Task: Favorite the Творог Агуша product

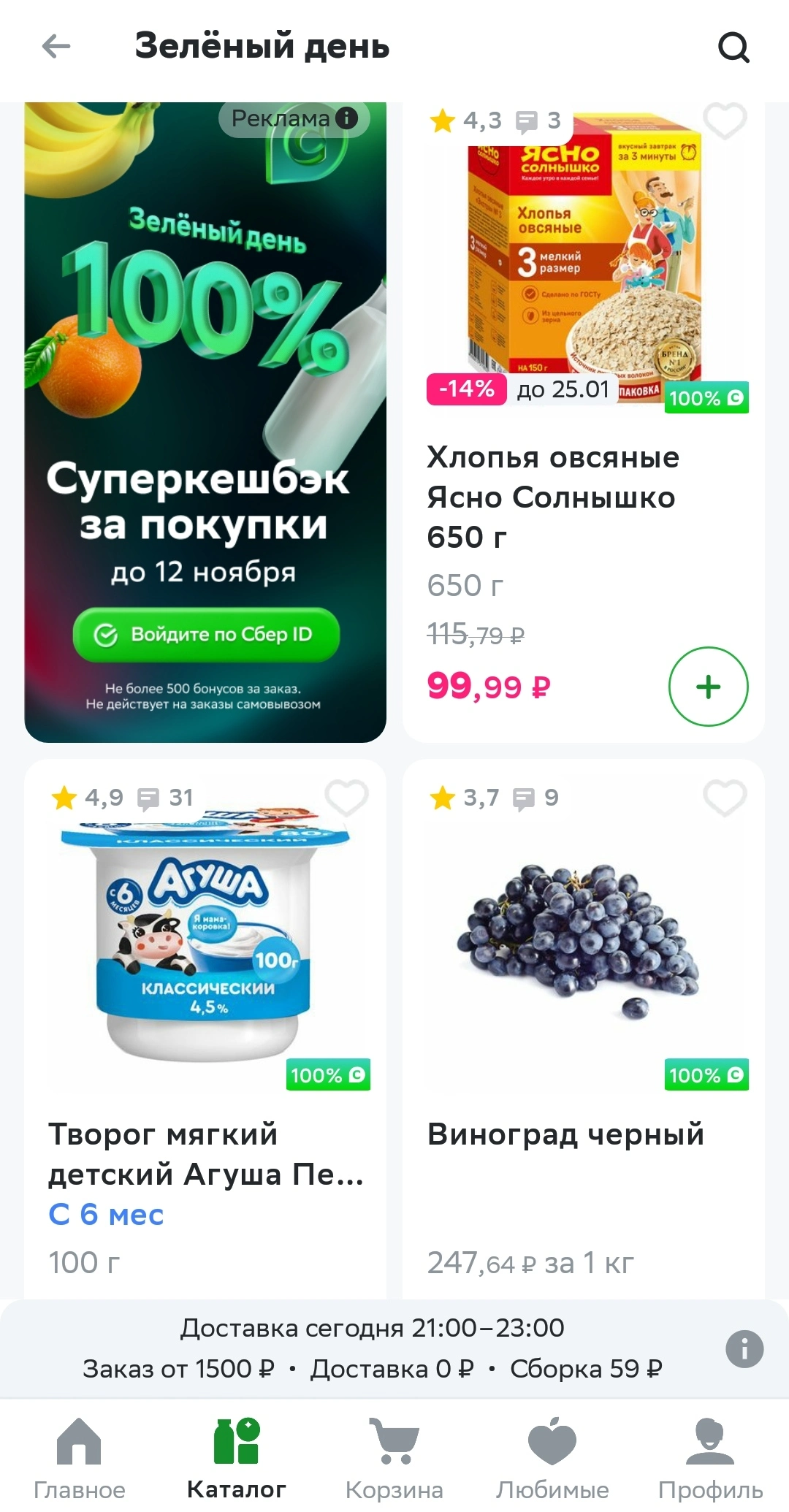Action: (346, 798)
